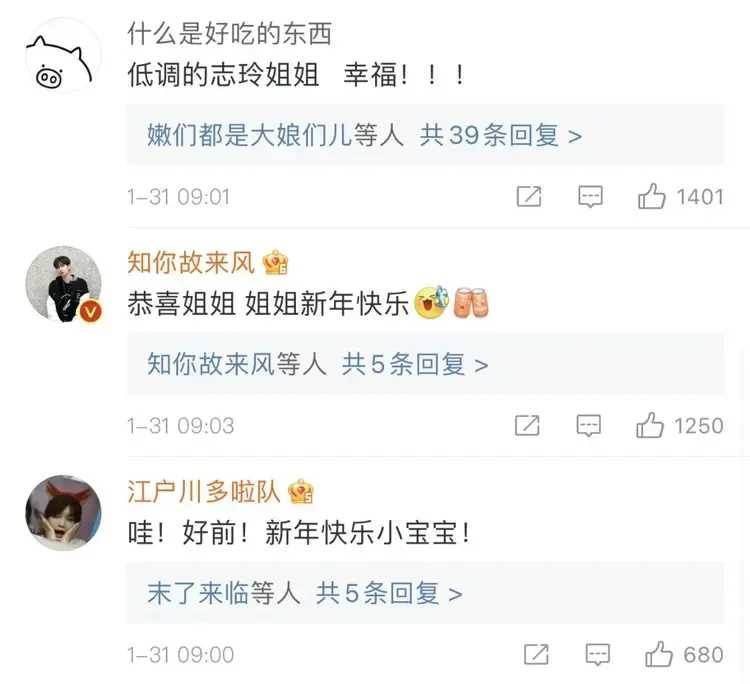Expand the 39 replies under 低调的志玲姐姐 comment
Screen dimensions: 750x684
pos(364,136)
